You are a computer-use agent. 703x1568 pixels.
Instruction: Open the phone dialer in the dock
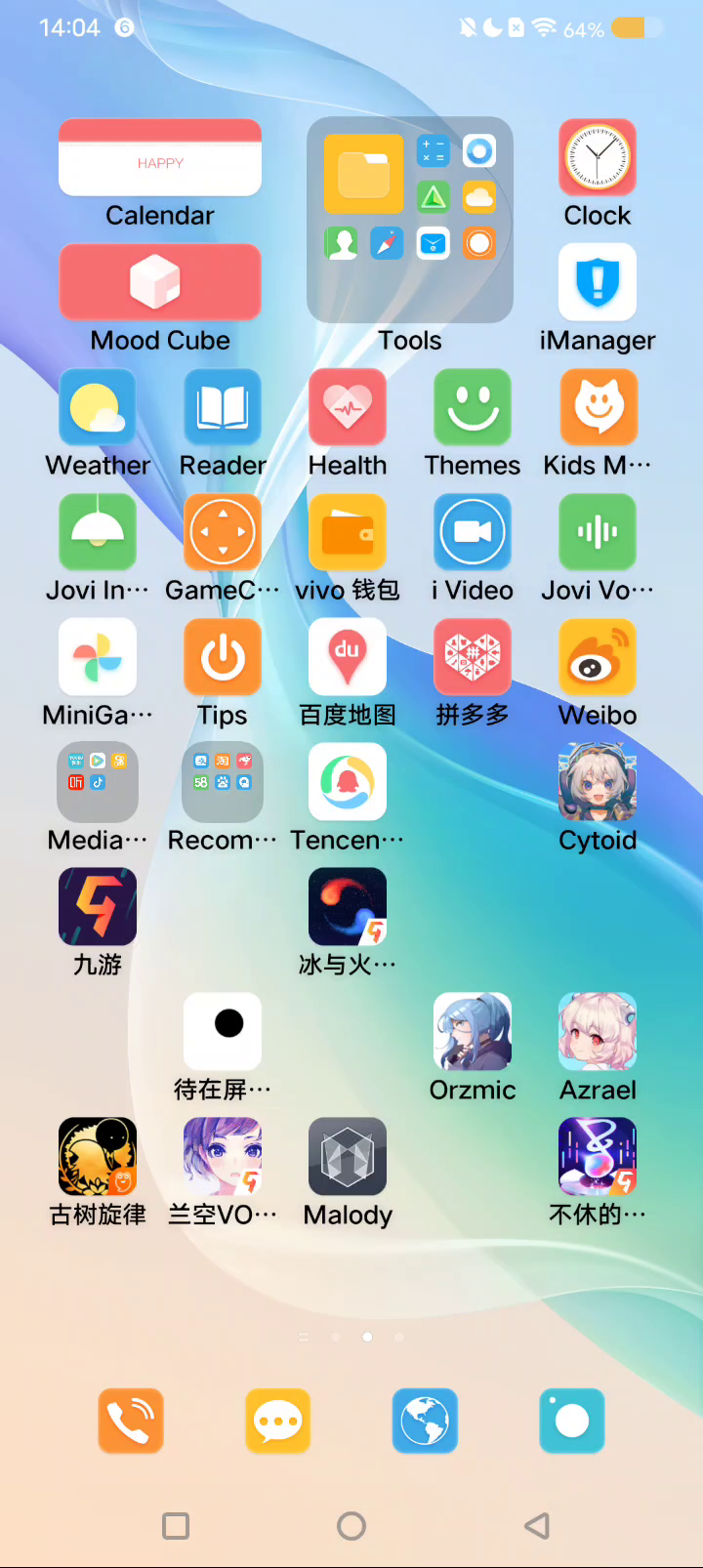click(131, 1421)
